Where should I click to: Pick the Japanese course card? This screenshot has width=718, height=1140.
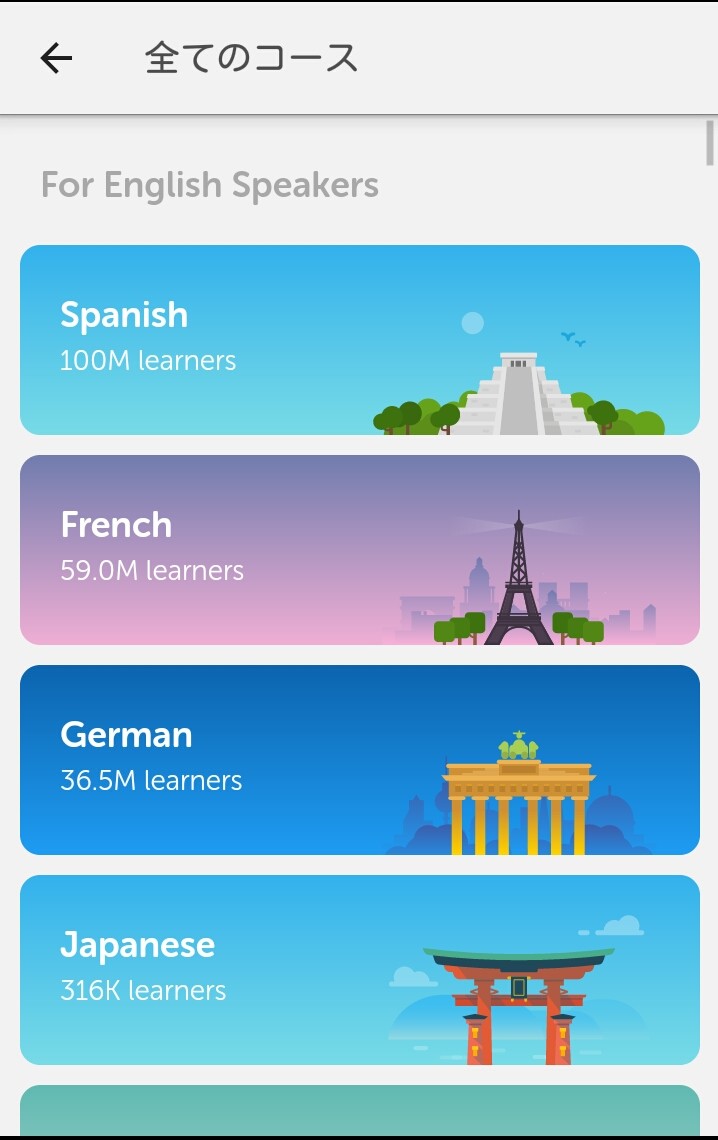pyautogui.click(x=359, y=970)
